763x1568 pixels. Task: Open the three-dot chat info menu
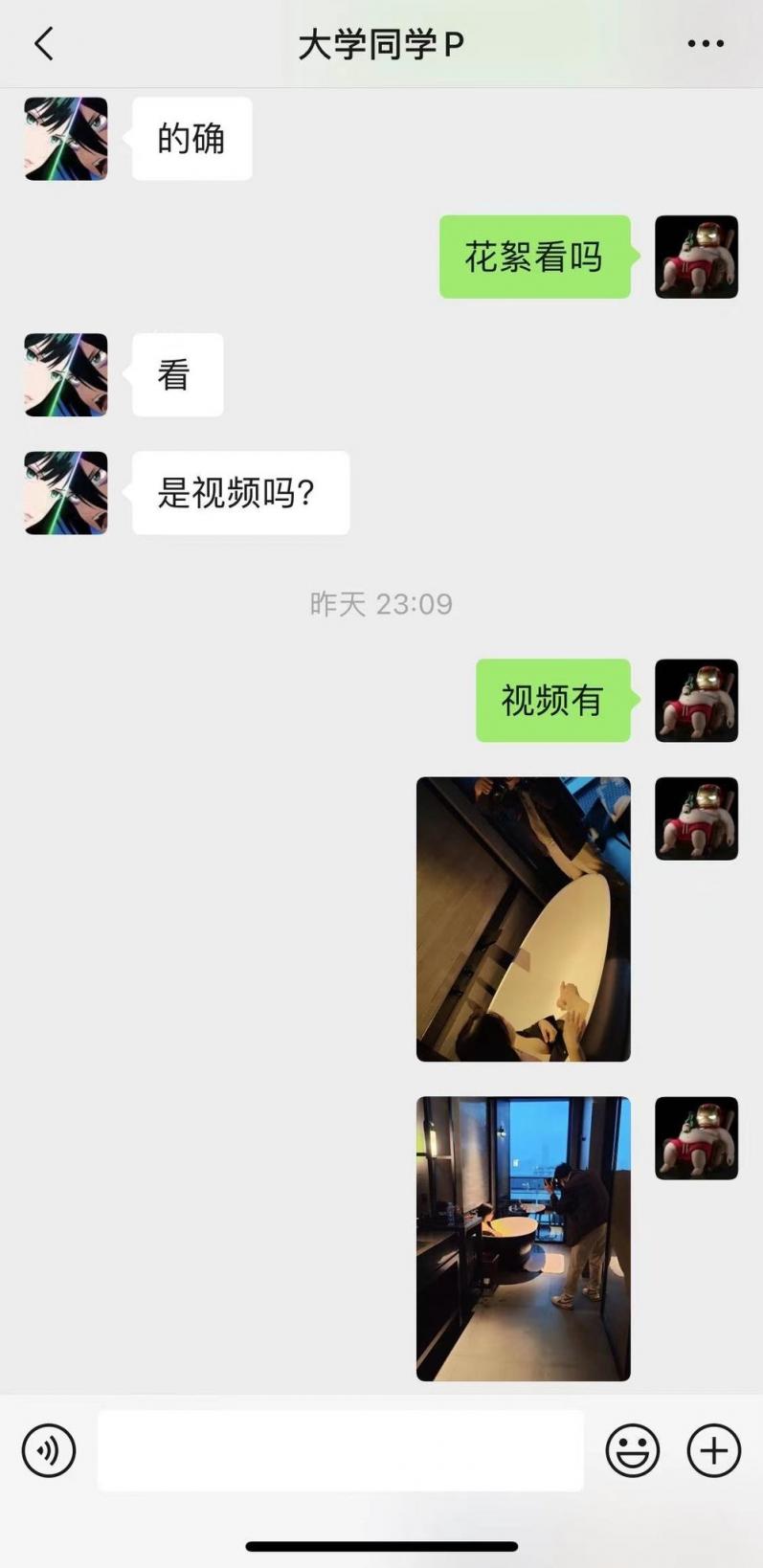(x=706, y=44)
